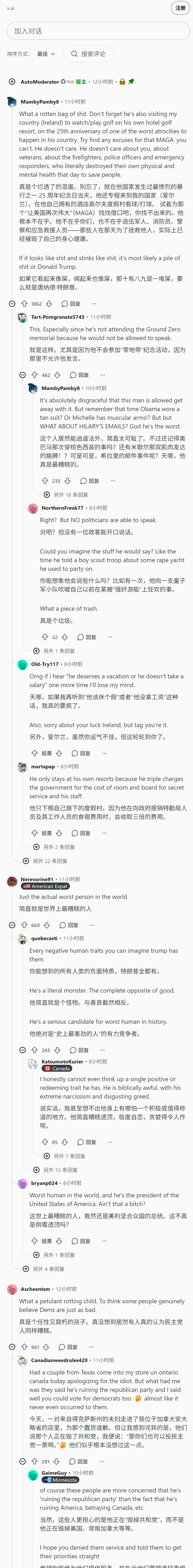Open overflow menu on NorthernFreak77's comment
Image resolution: width=193 pixels, height=1568 pixels.
[x=110, y=637]
